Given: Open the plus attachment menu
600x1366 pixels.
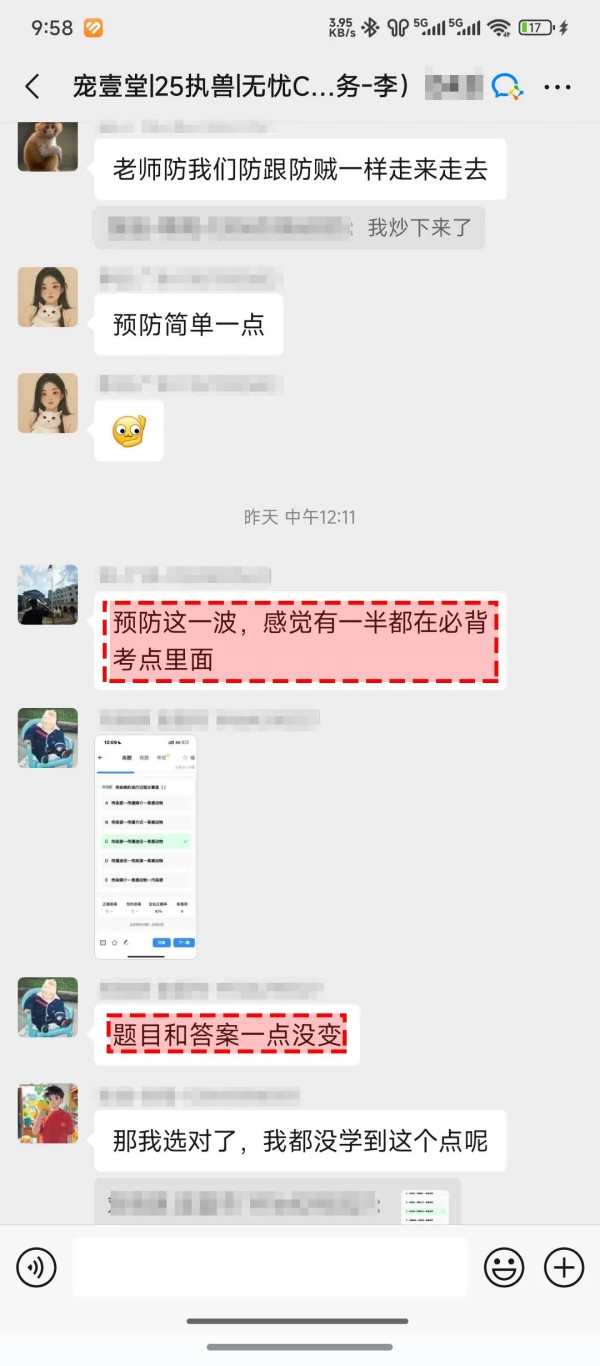Looking at the screenshot, I should tap(564, 1268).
